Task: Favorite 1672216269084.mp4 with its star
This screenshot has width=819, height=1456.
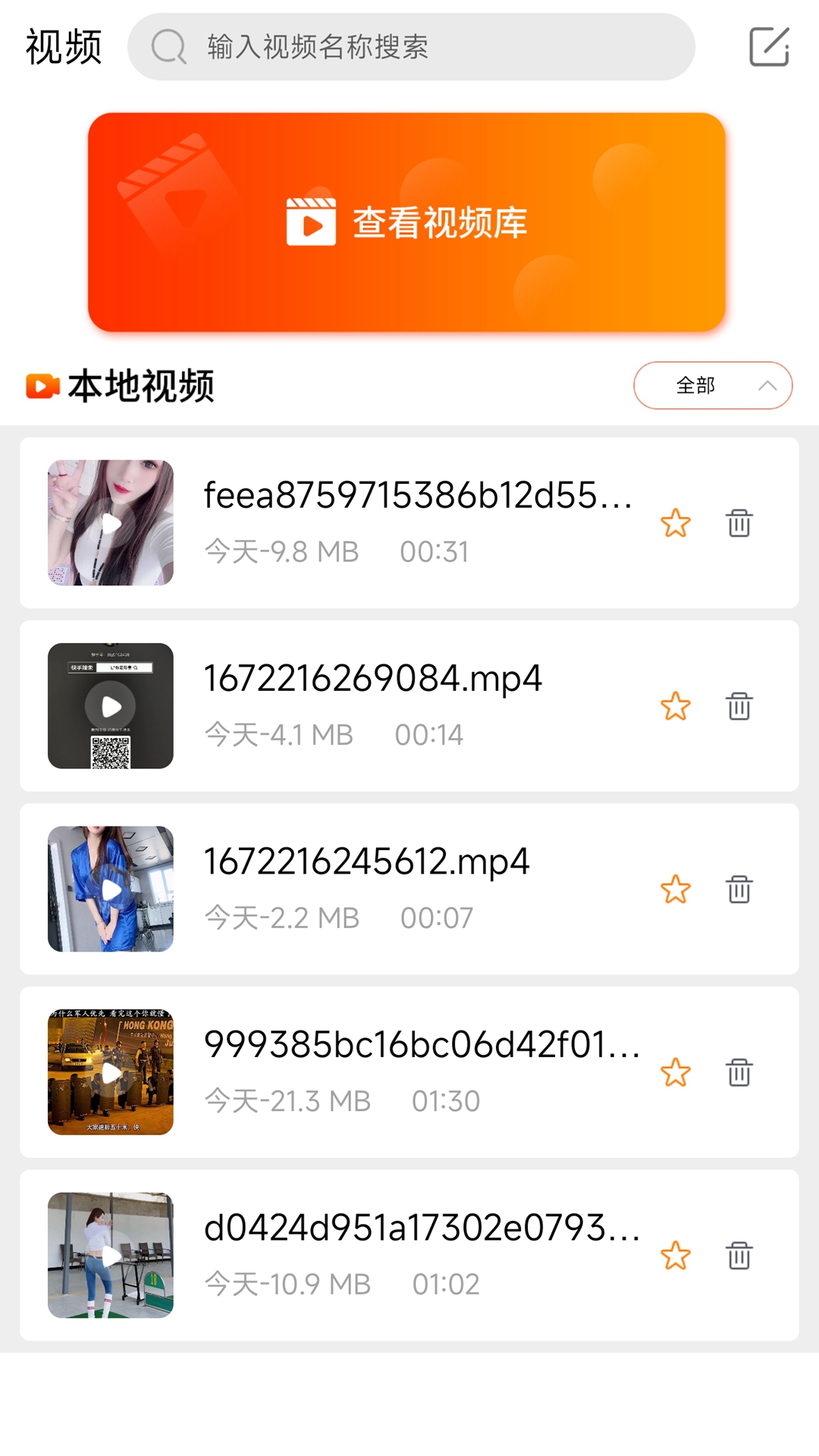Action: (x=675, y=706)
